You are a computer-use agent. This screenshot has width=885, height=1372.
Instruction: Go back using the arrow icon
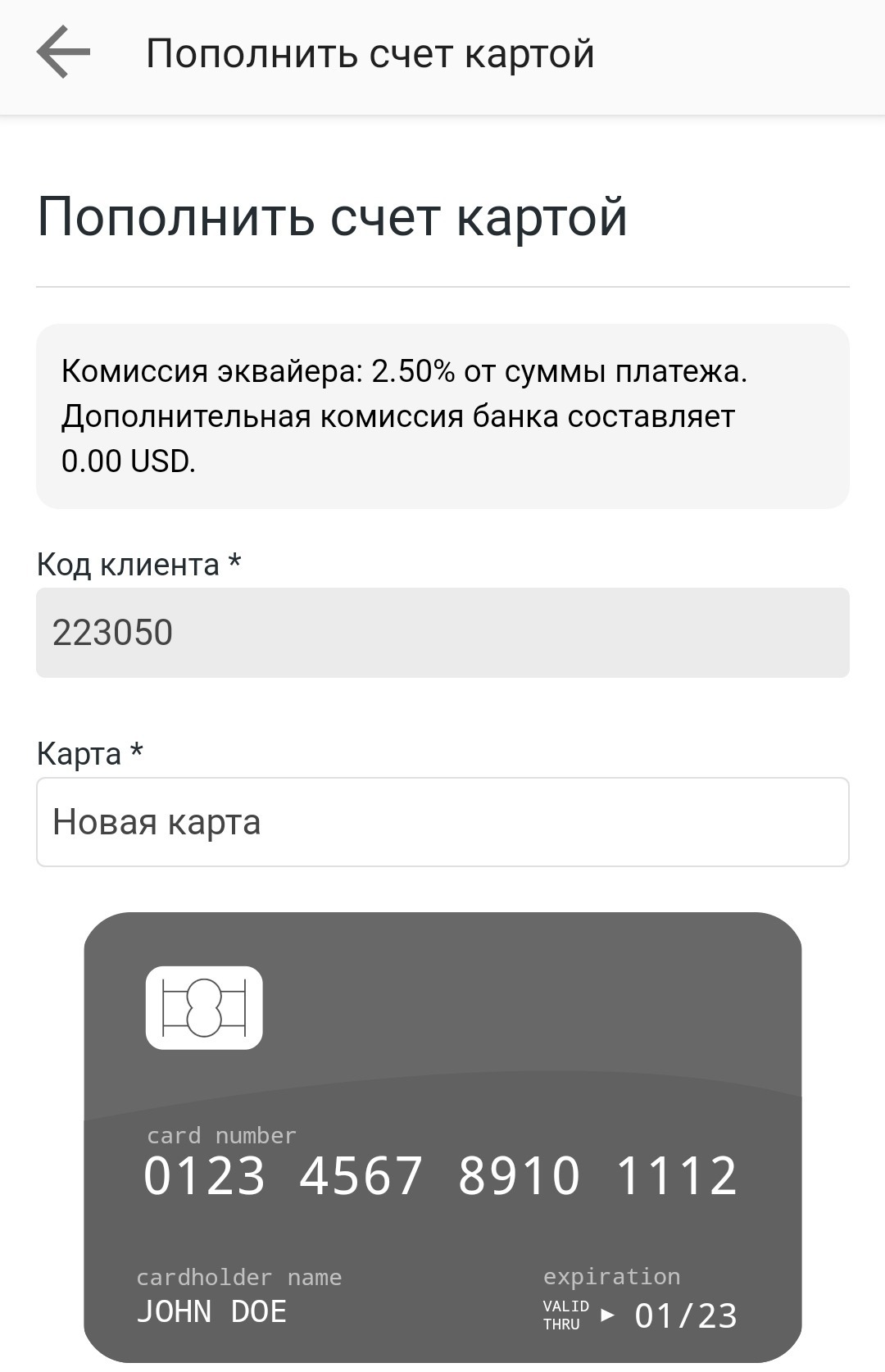click(x=63, y=52)
